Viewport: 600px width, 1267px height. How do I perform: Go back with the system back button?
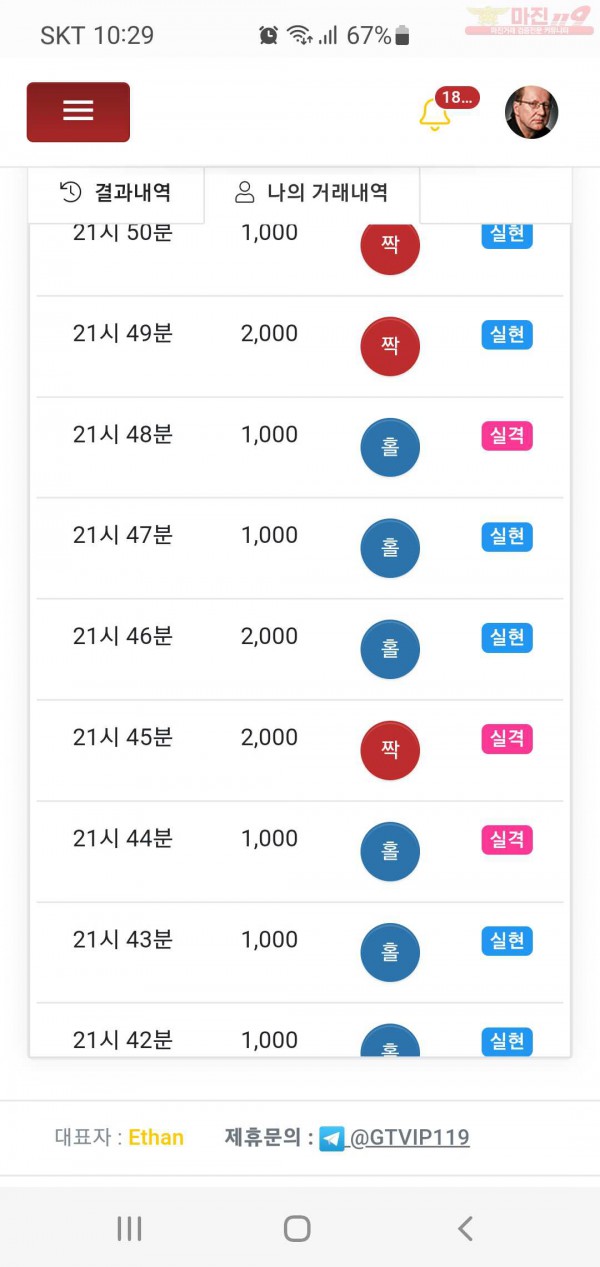coord(465,1228)
